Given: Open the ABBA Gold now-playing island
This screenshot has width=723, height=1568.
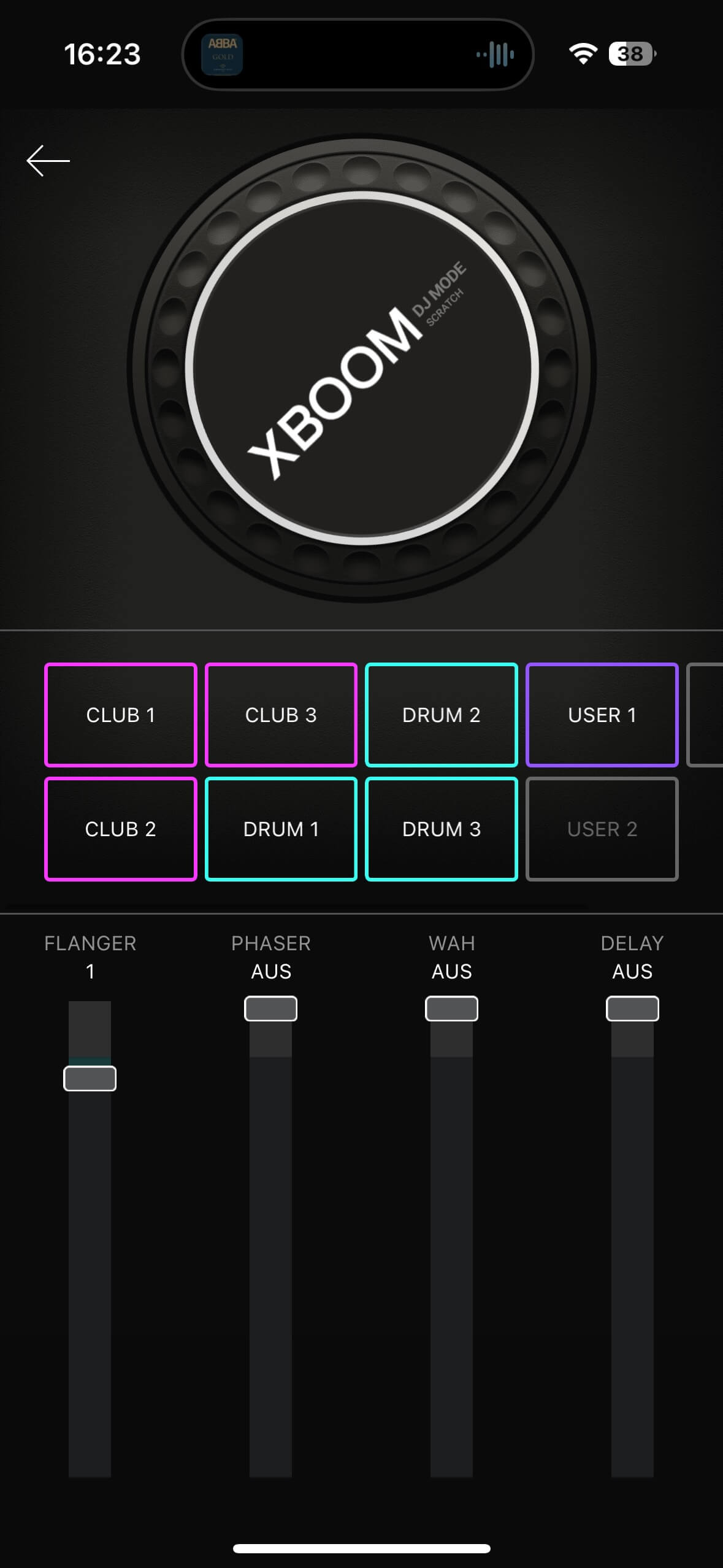Looking at the screenshot, I should pos(358,55).
